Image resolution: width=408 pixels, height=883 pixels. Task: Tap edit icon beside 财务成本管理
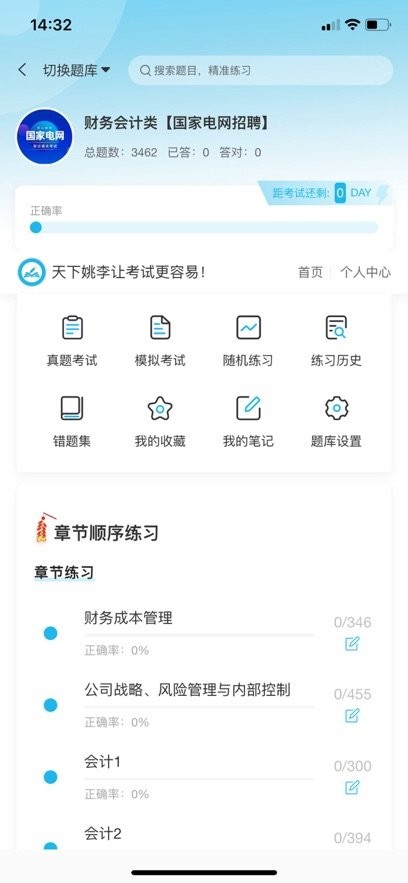click(352, 644)
